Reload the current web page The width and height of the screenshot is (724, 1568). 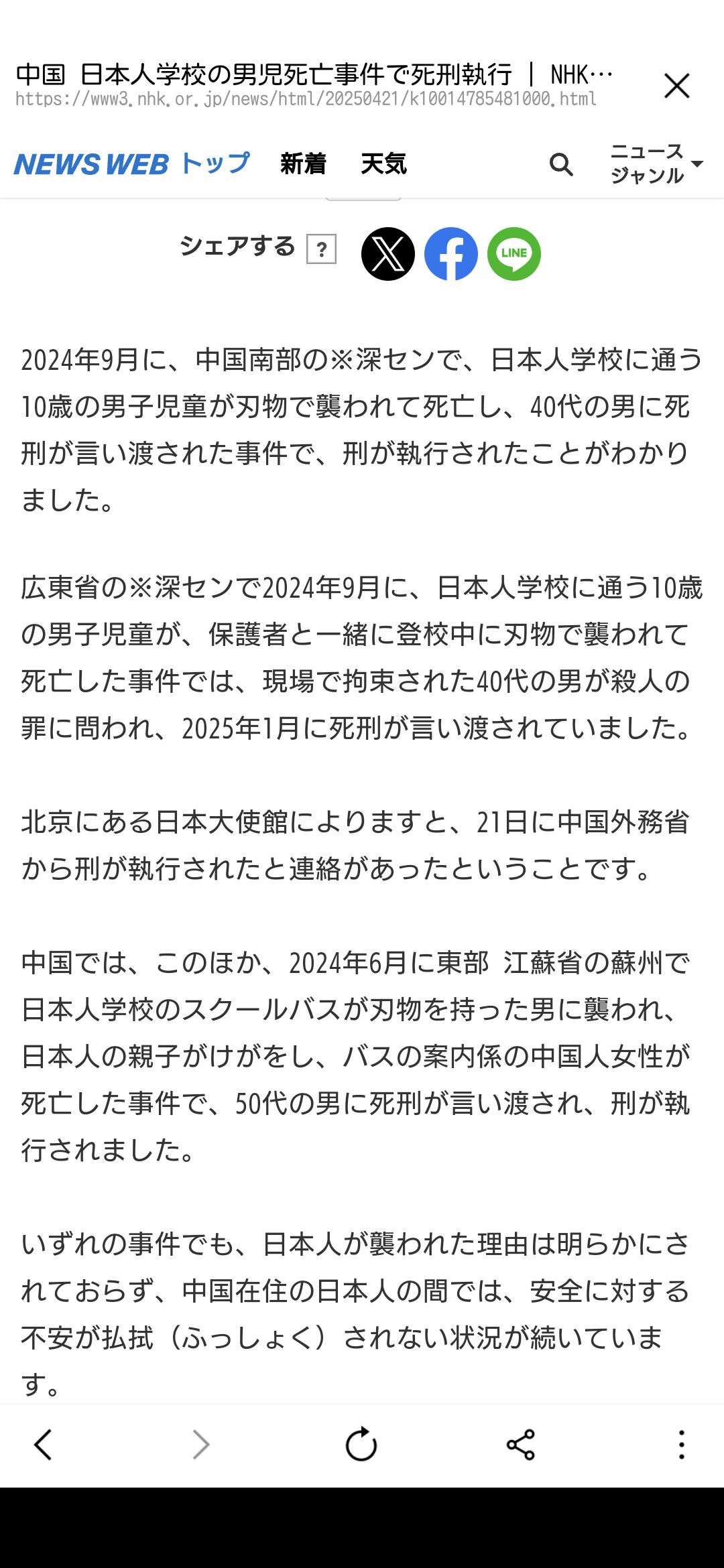pos(361,1444)
